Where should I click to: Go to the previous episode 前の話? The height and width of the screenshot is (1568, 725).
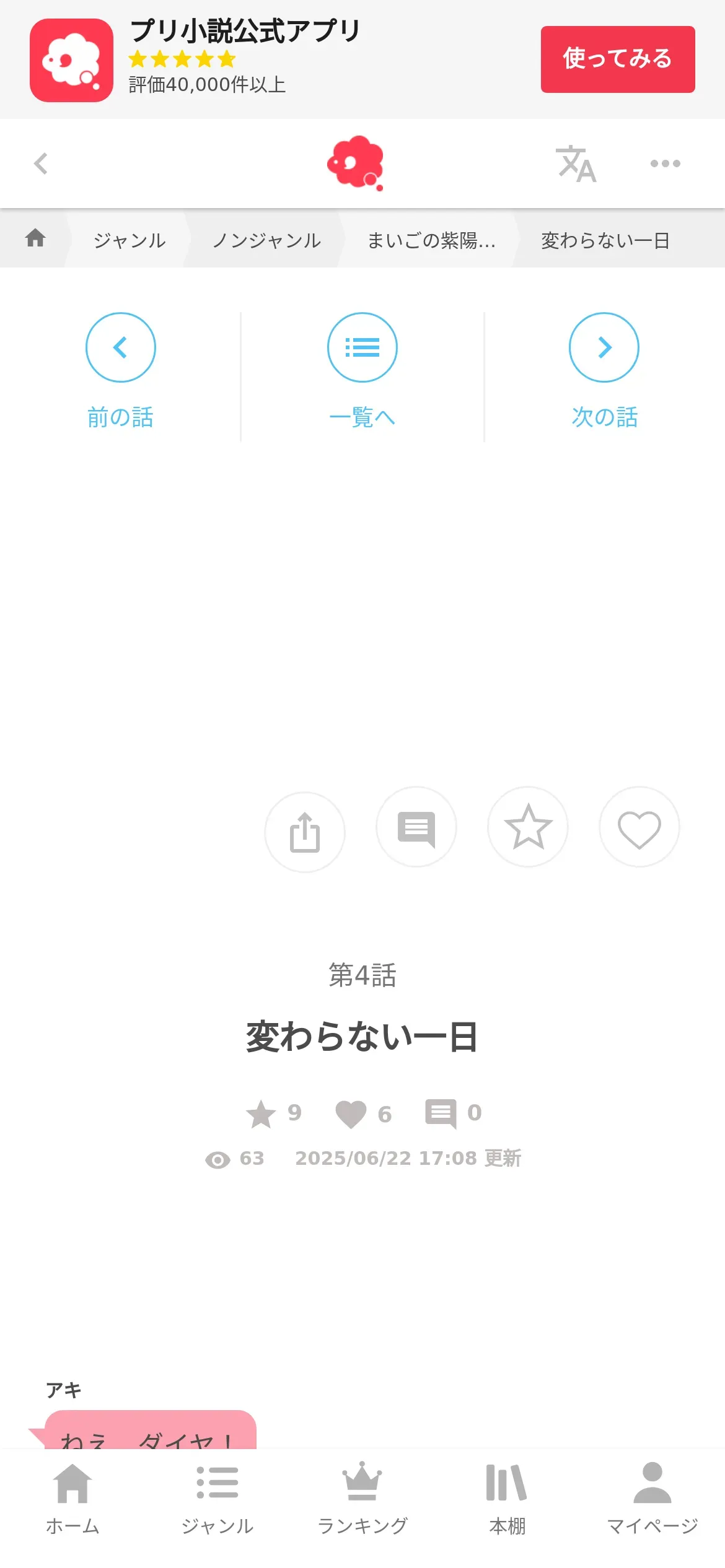tap(120, 370)
